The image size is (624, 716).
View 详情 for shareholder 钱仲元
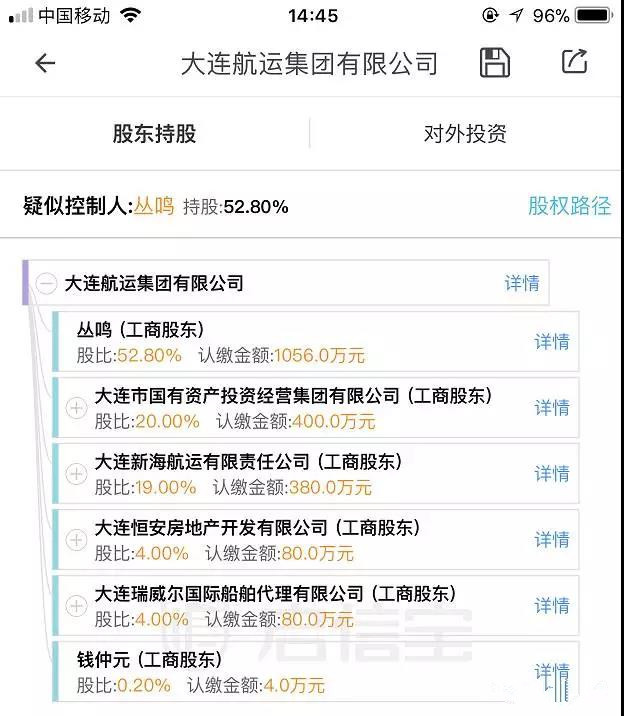click(x=551, y=671)
